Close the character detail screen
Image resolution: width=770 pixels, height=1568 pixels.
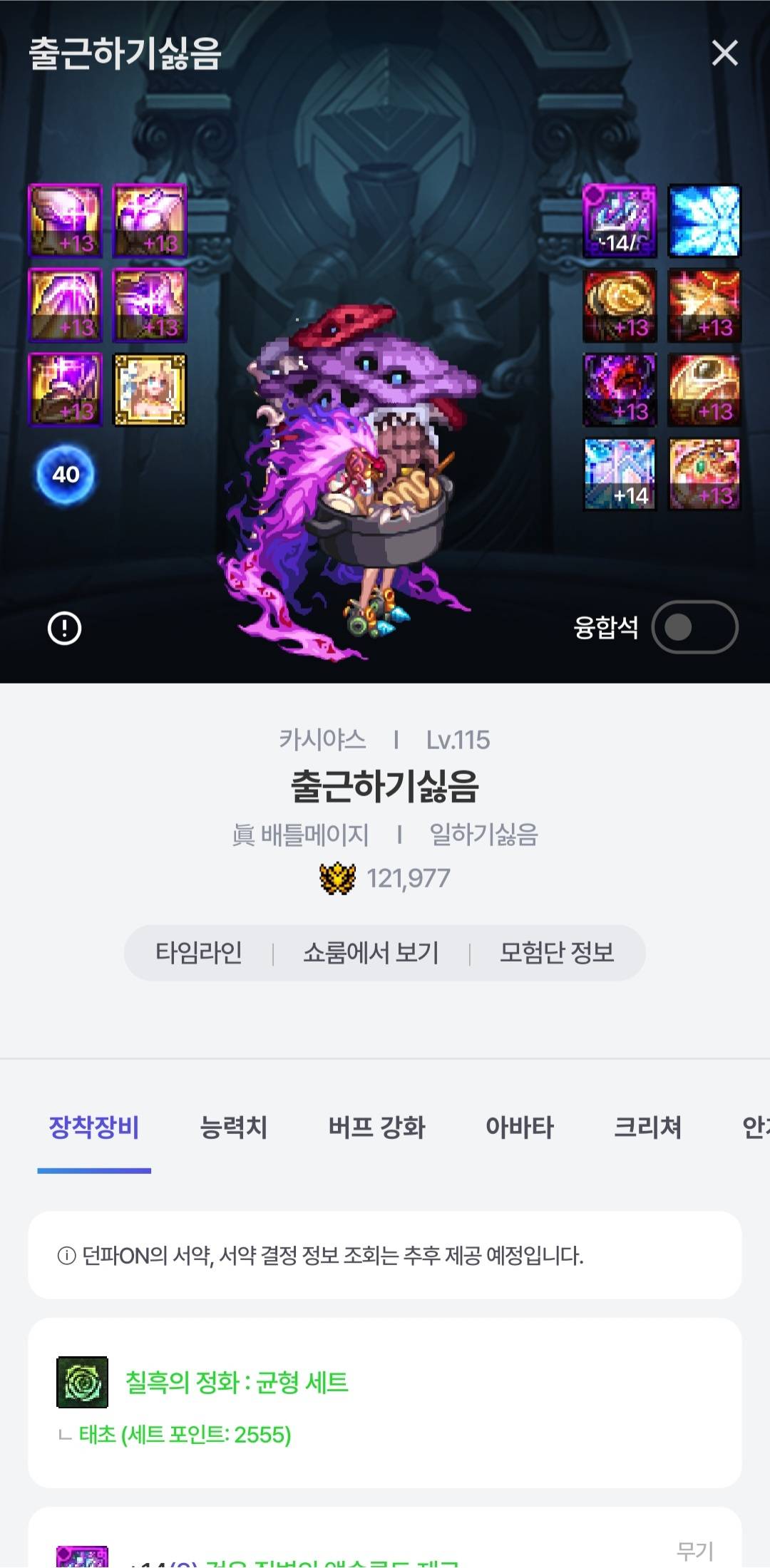724,53
